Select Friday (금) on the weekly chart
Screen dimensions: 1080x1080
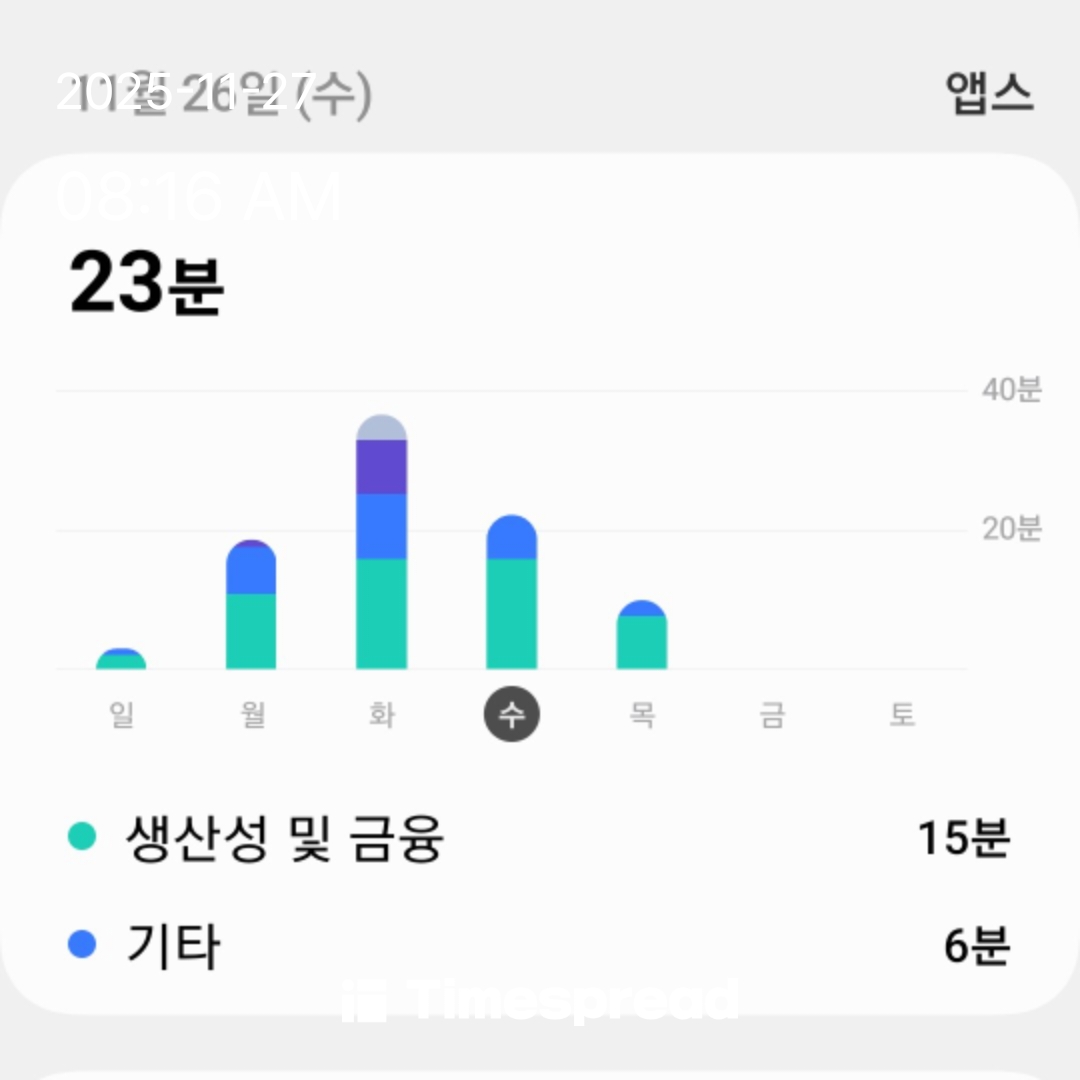(772, 716)
